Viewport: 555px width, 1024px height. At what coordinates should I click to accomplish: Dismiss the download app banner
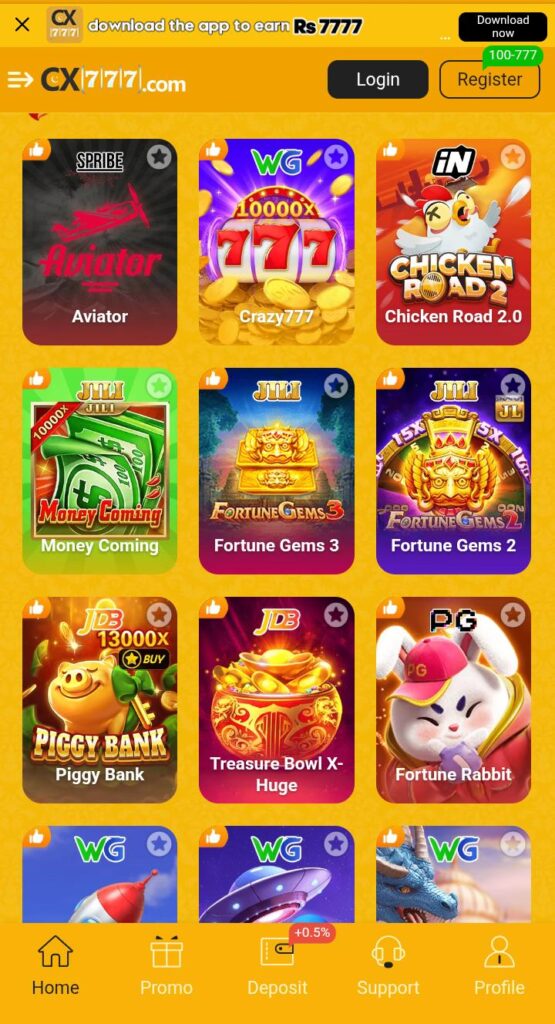tap(22, 25)
